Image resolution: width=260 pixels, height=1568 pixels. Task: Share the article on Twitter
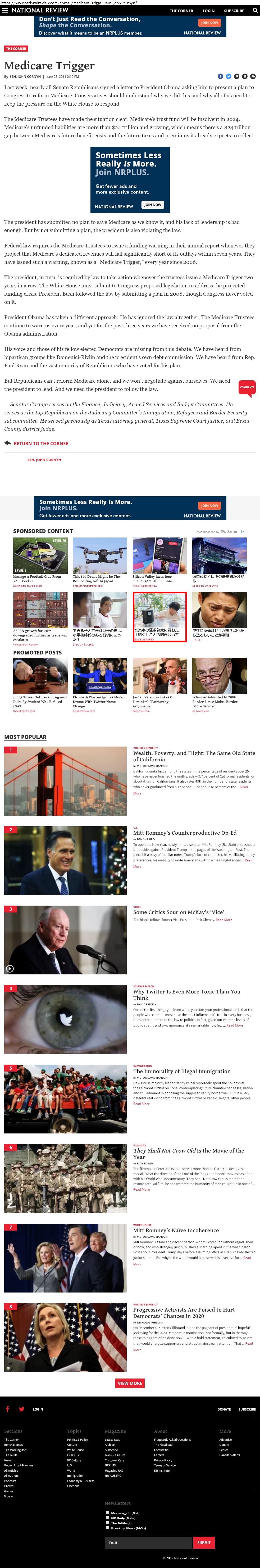[228, 76]
